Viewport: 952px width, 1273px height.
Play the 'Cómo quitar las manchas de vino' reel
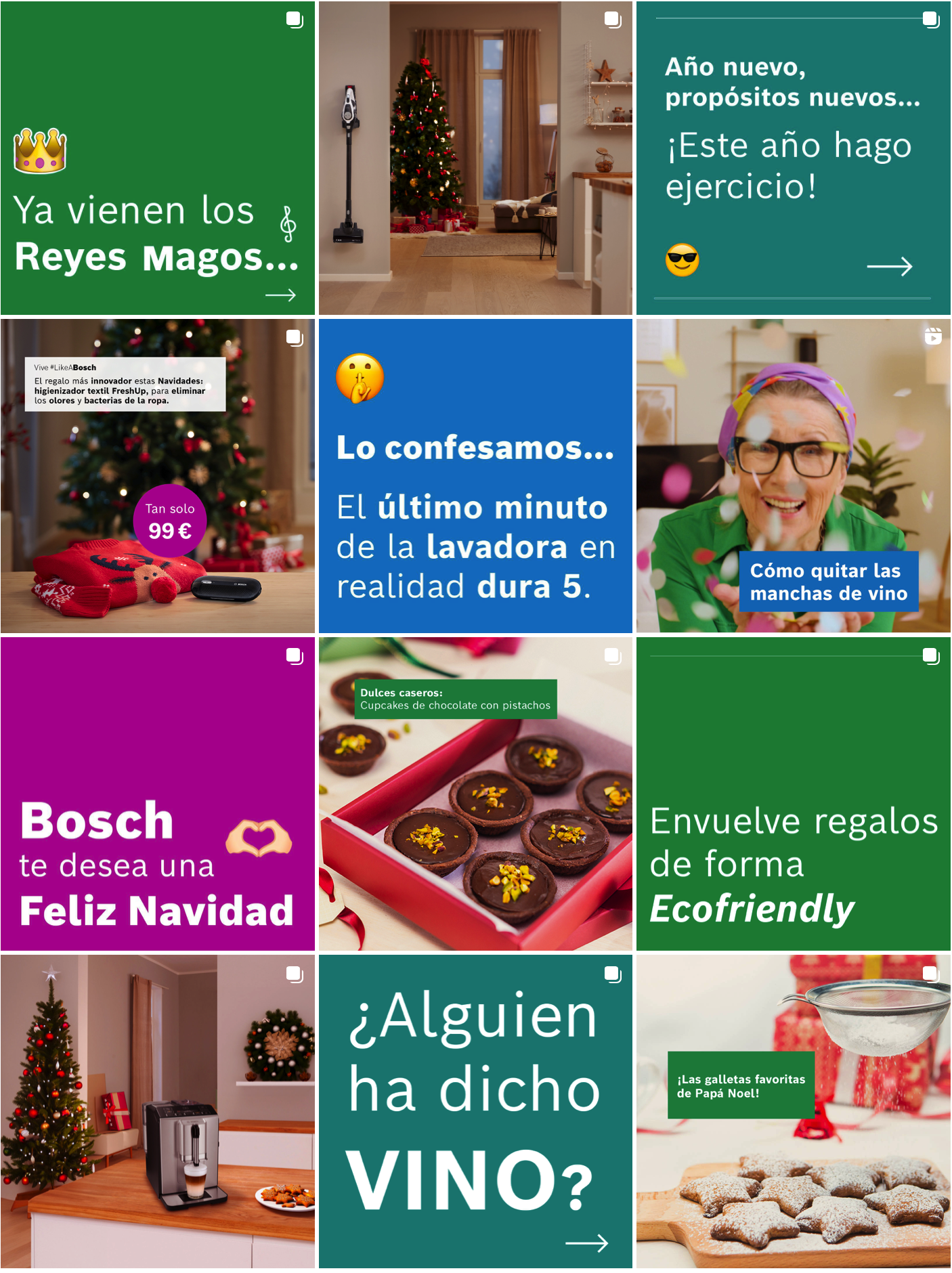[x=794, y=476]
